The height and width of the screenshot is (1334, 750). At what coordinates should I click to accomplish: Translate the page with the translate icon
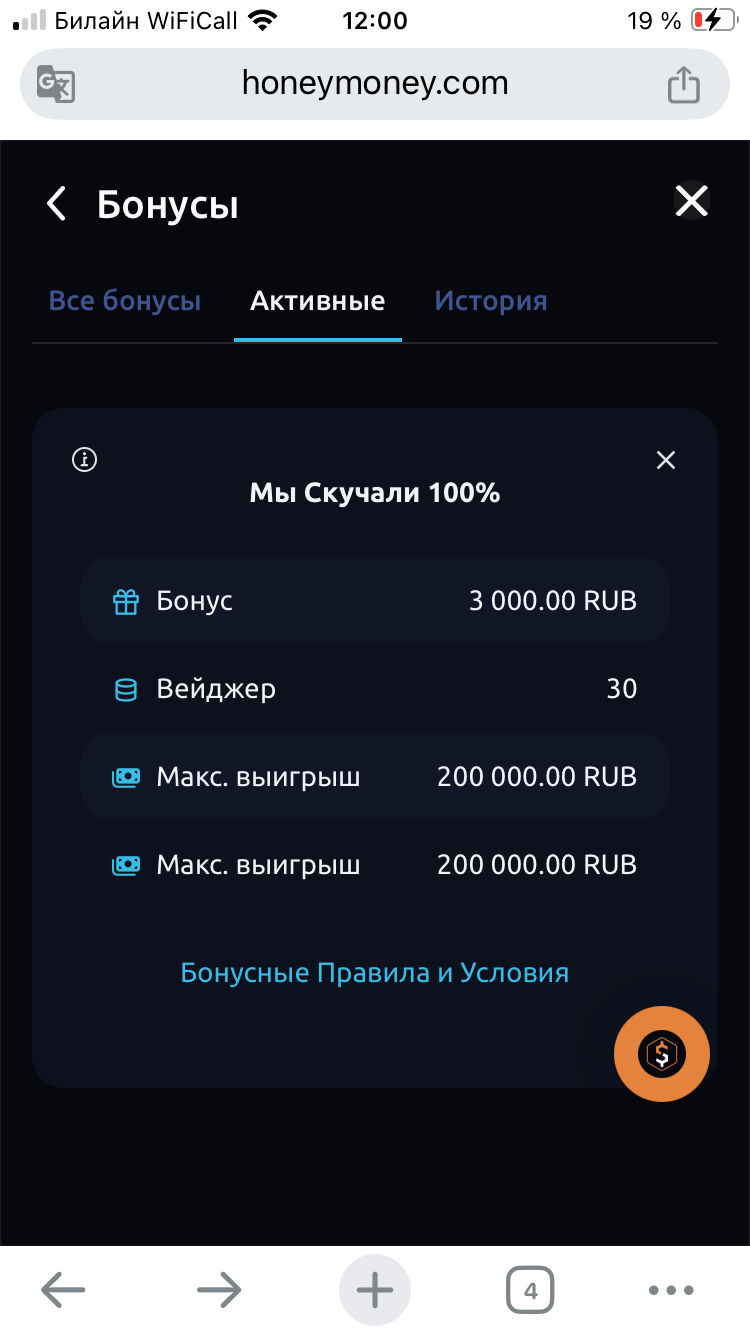pos(56,84)
